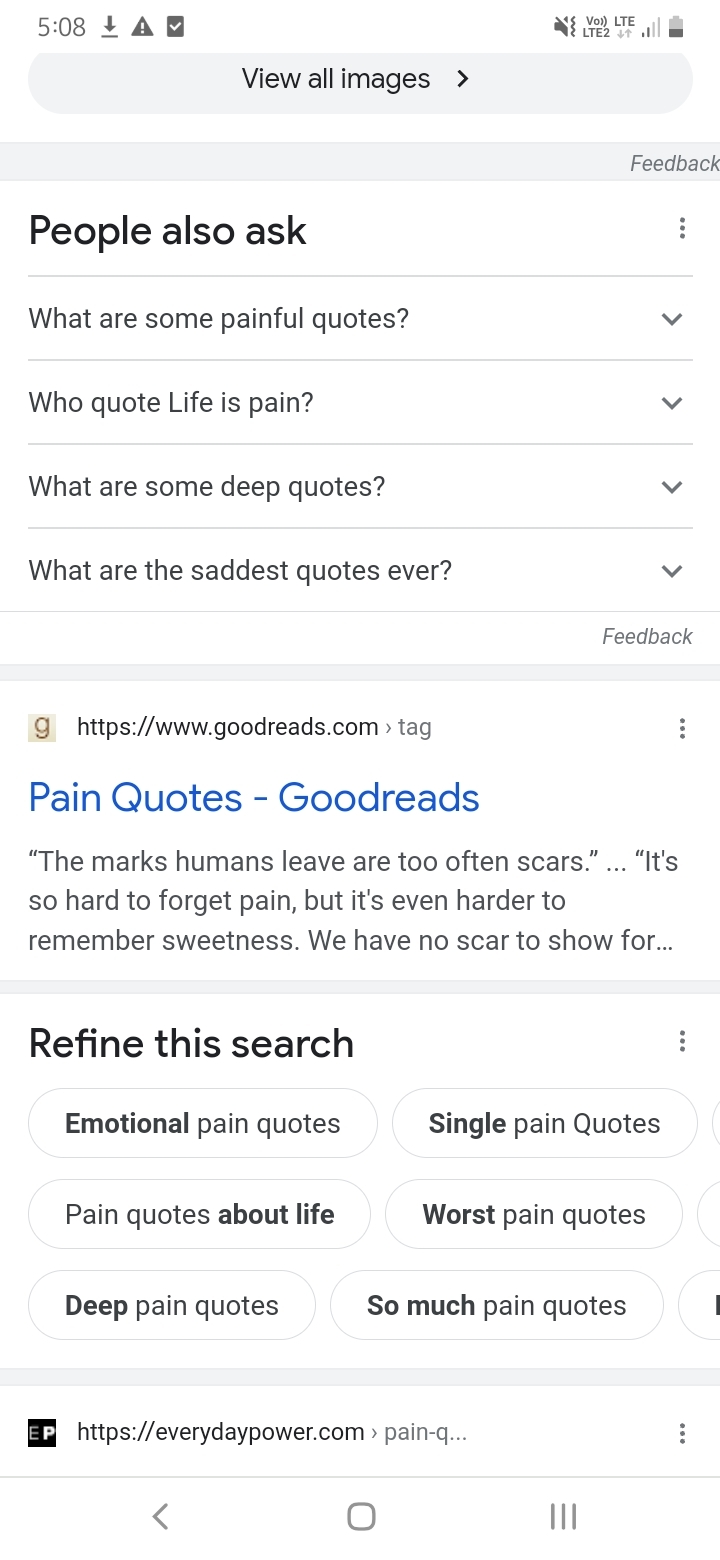Refine with So much pain quotes
This screenshot has width=720, height=1560.
click(497, 1305)
